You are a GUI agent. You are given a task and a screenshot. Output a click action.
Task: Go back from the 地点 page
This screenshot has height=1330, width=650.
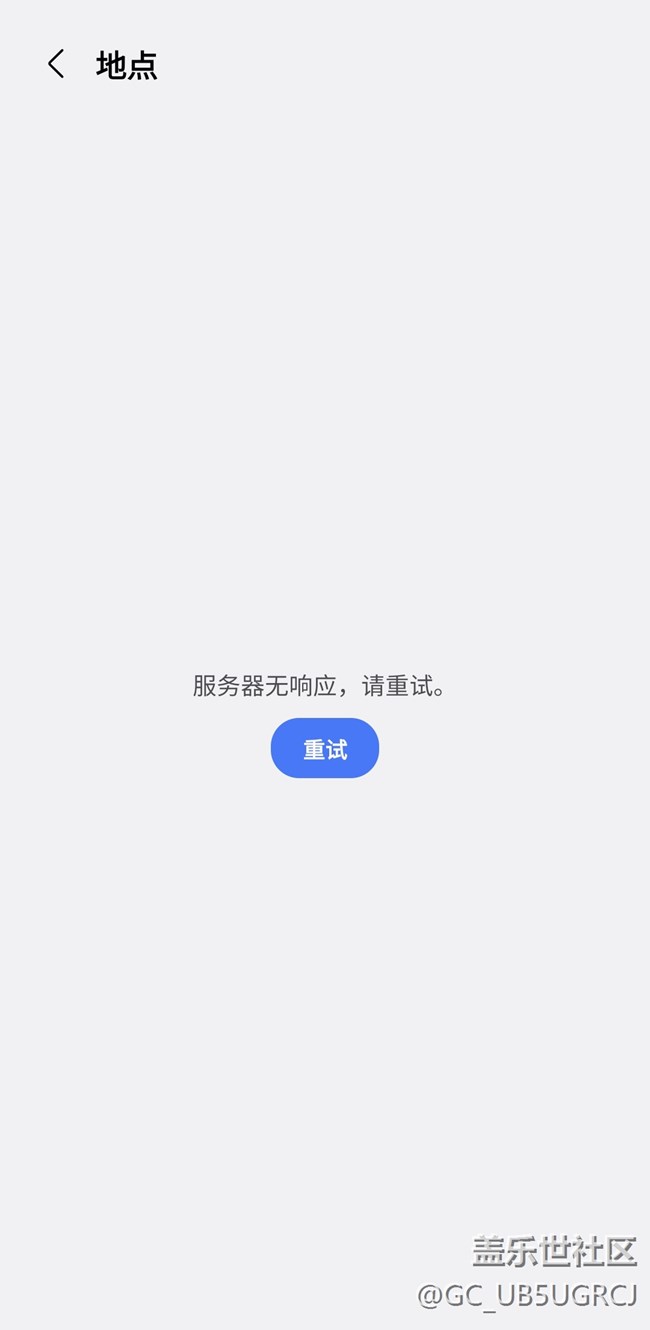point(56,65)
